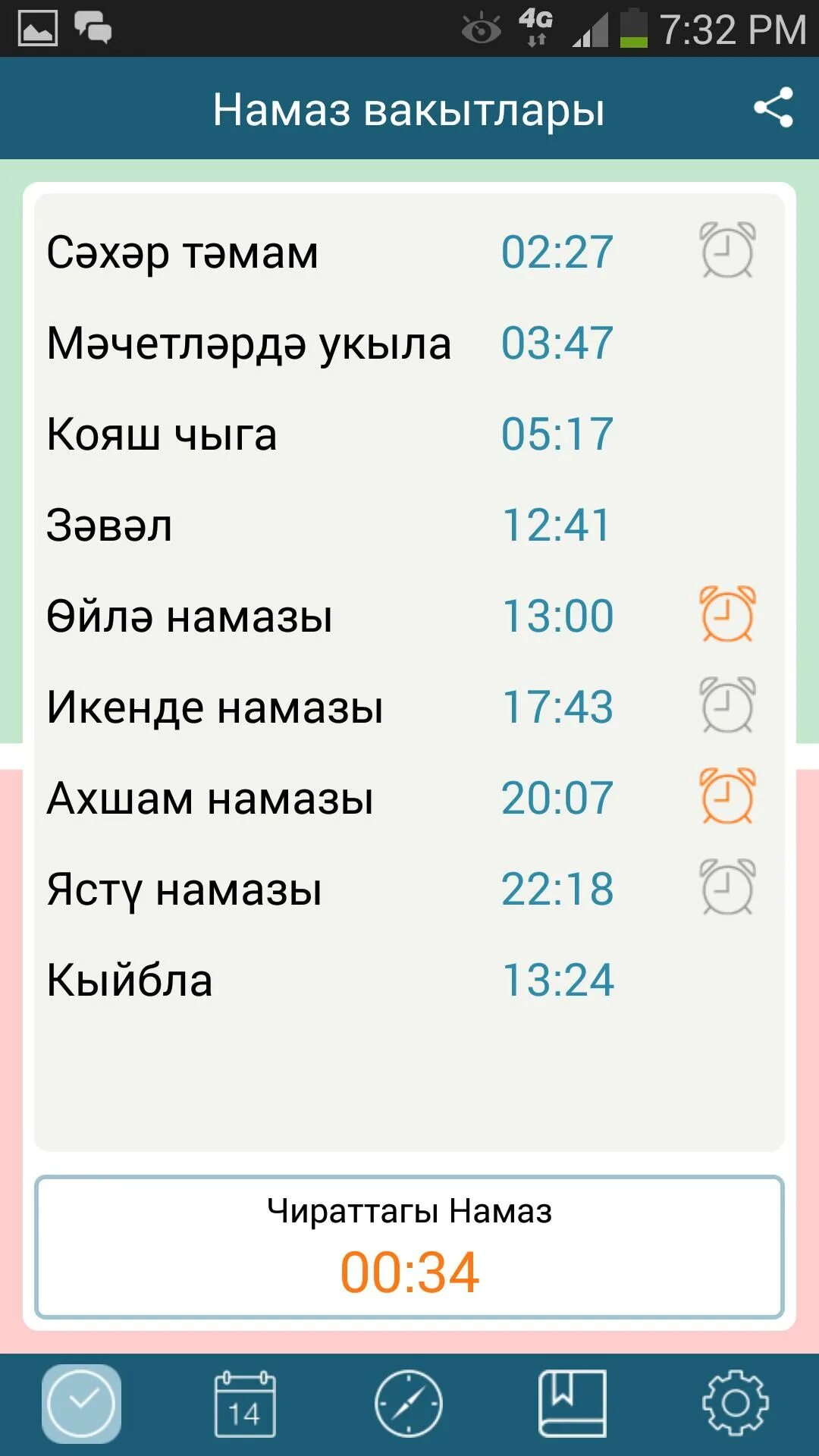819x1456 pixels.
Task: Open the book tab
Action: pos(573,1404)
